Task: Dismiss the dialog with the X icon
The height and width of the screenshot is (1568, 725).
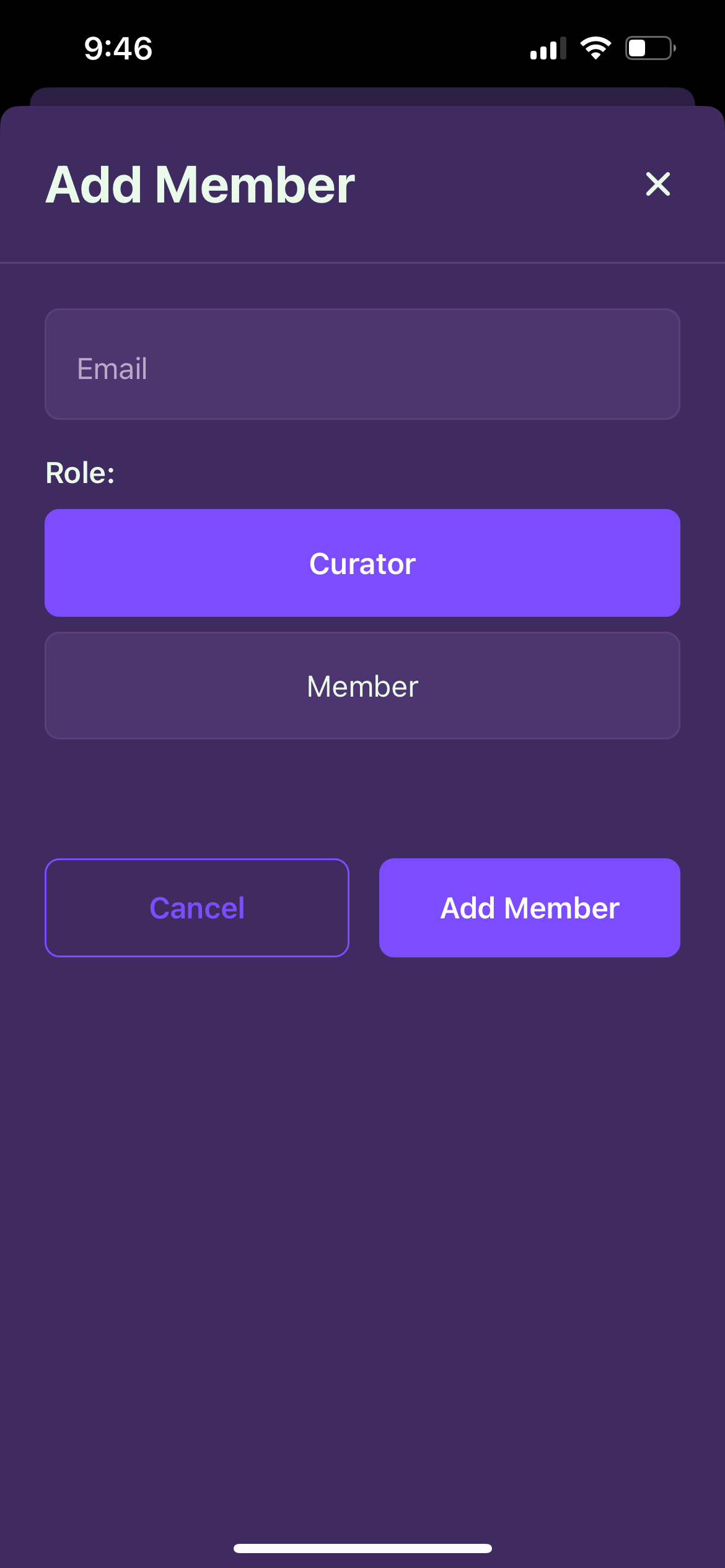Action: click(657, 184)
